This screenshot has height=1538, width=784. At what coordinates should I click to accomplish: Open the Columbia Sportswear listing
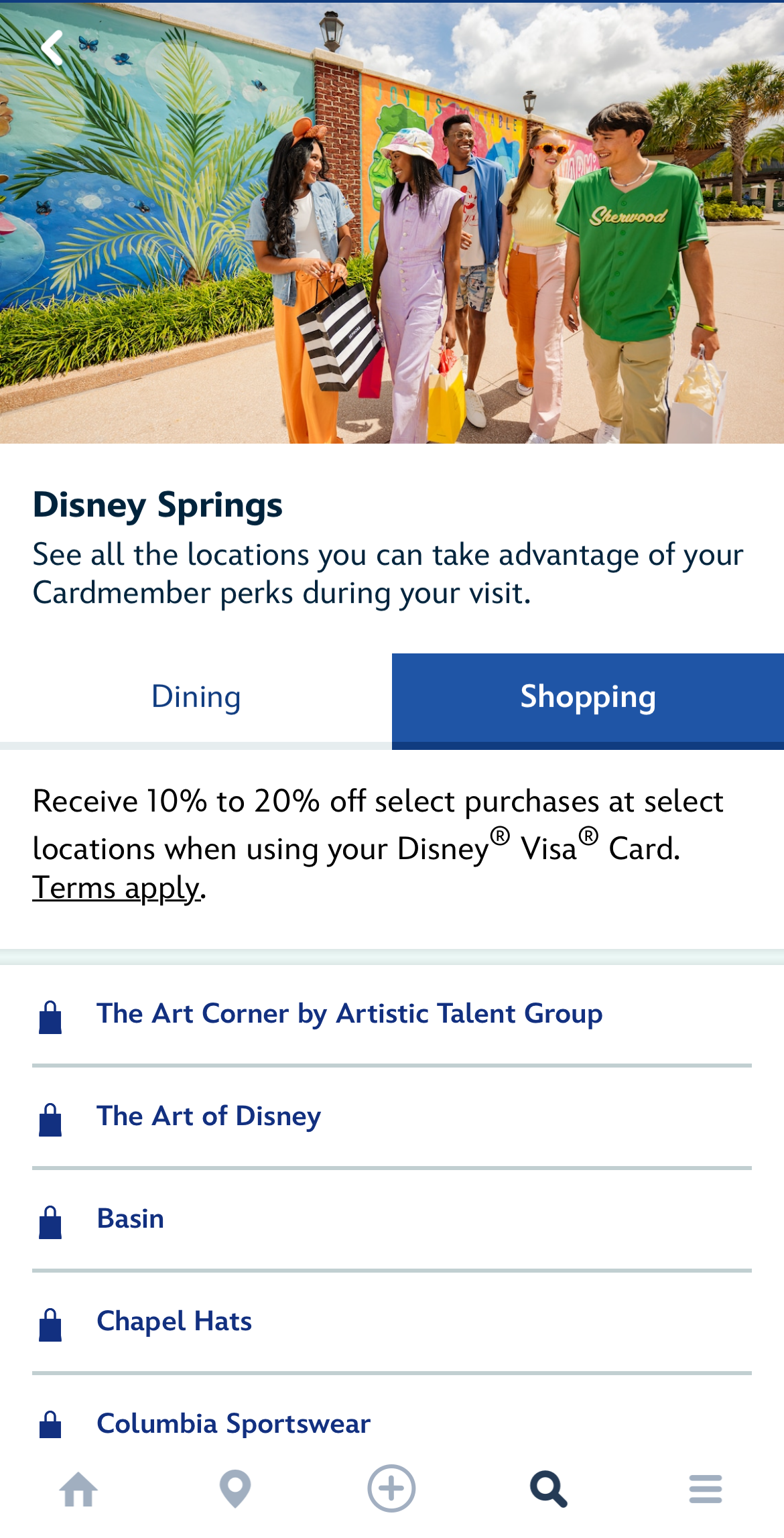(233, 1423)
